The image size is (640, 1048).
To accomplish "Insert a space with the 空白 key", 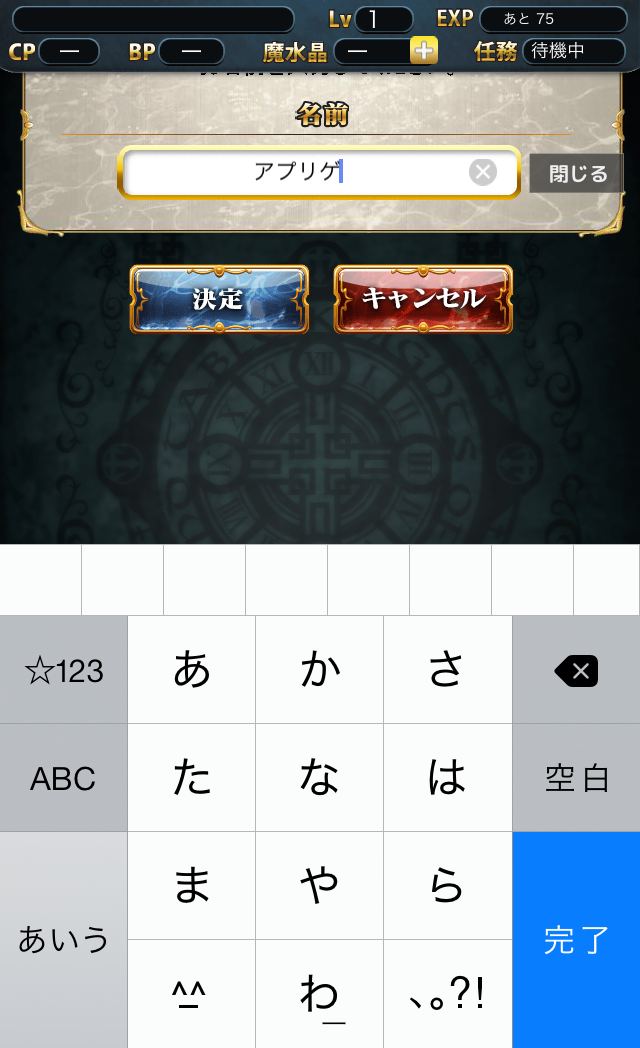I will [576, 778].
